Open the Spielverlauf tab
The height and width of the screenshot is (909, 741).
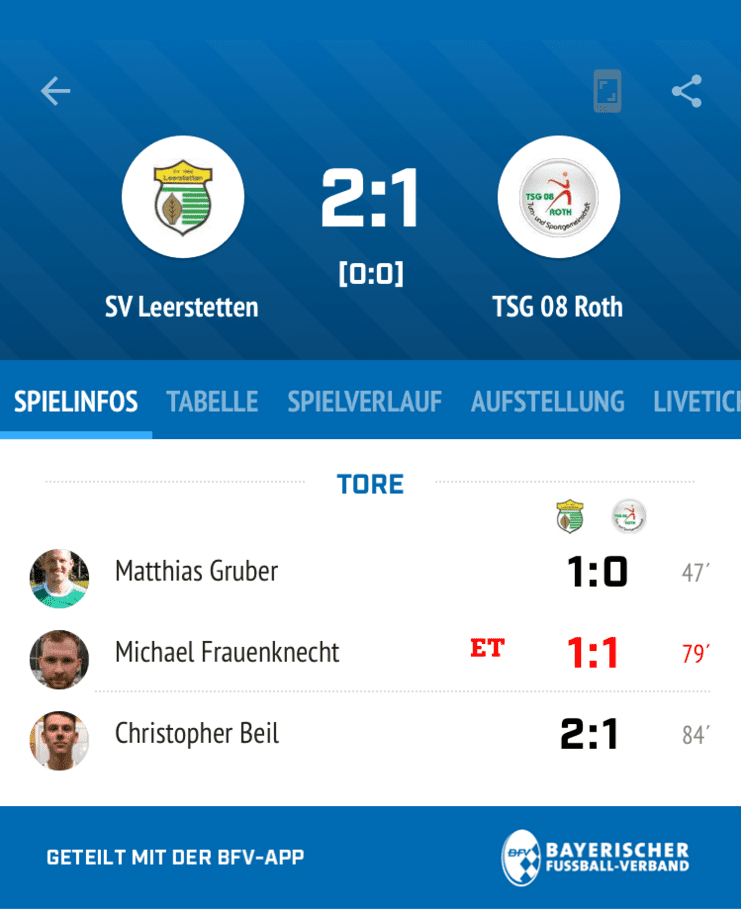point(364,402)
